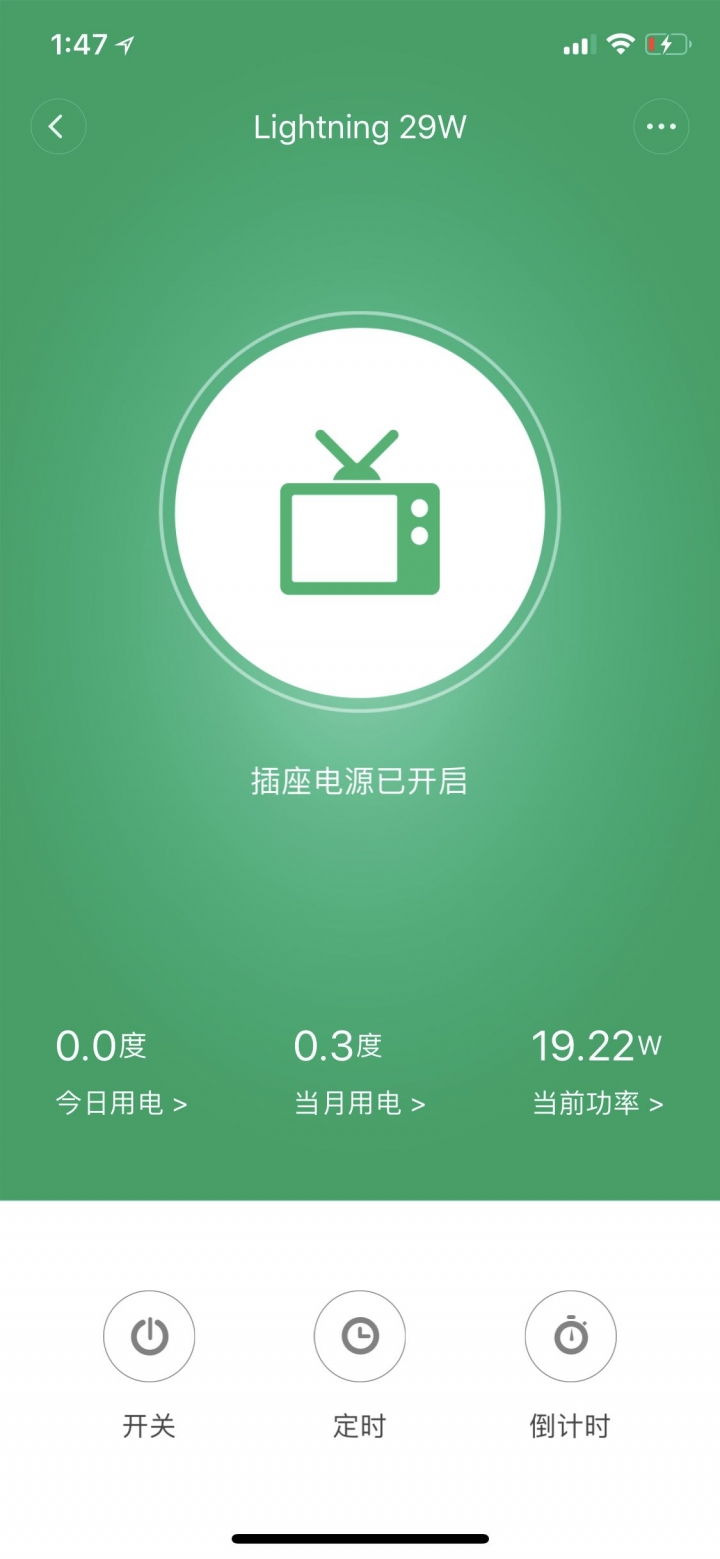Toggle the socket with the 开关 button
Image resolution: width=720 pixels, height=1559 pixels.
[x=149, y=1336]
